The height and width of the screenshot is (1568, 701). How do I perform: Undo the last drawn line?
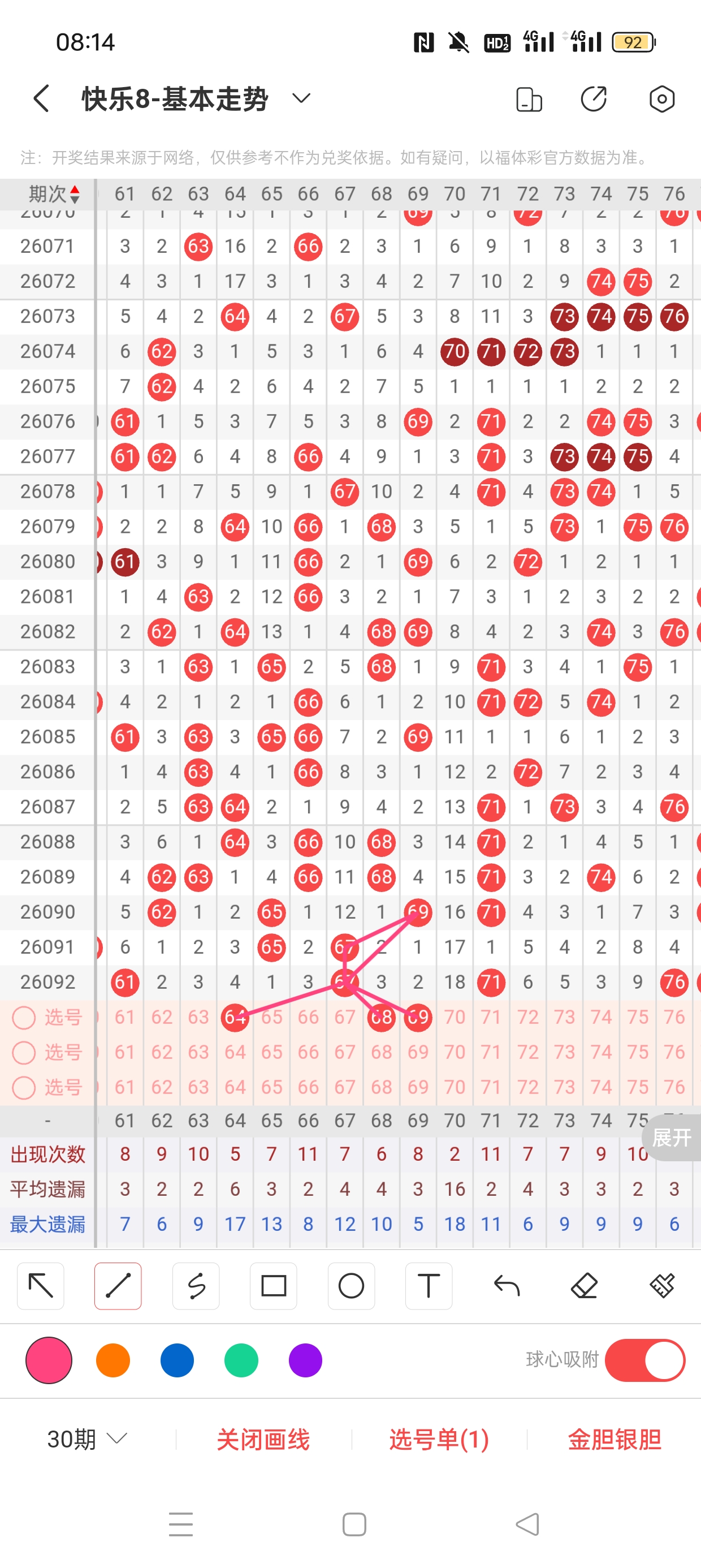click(507, 1286)
